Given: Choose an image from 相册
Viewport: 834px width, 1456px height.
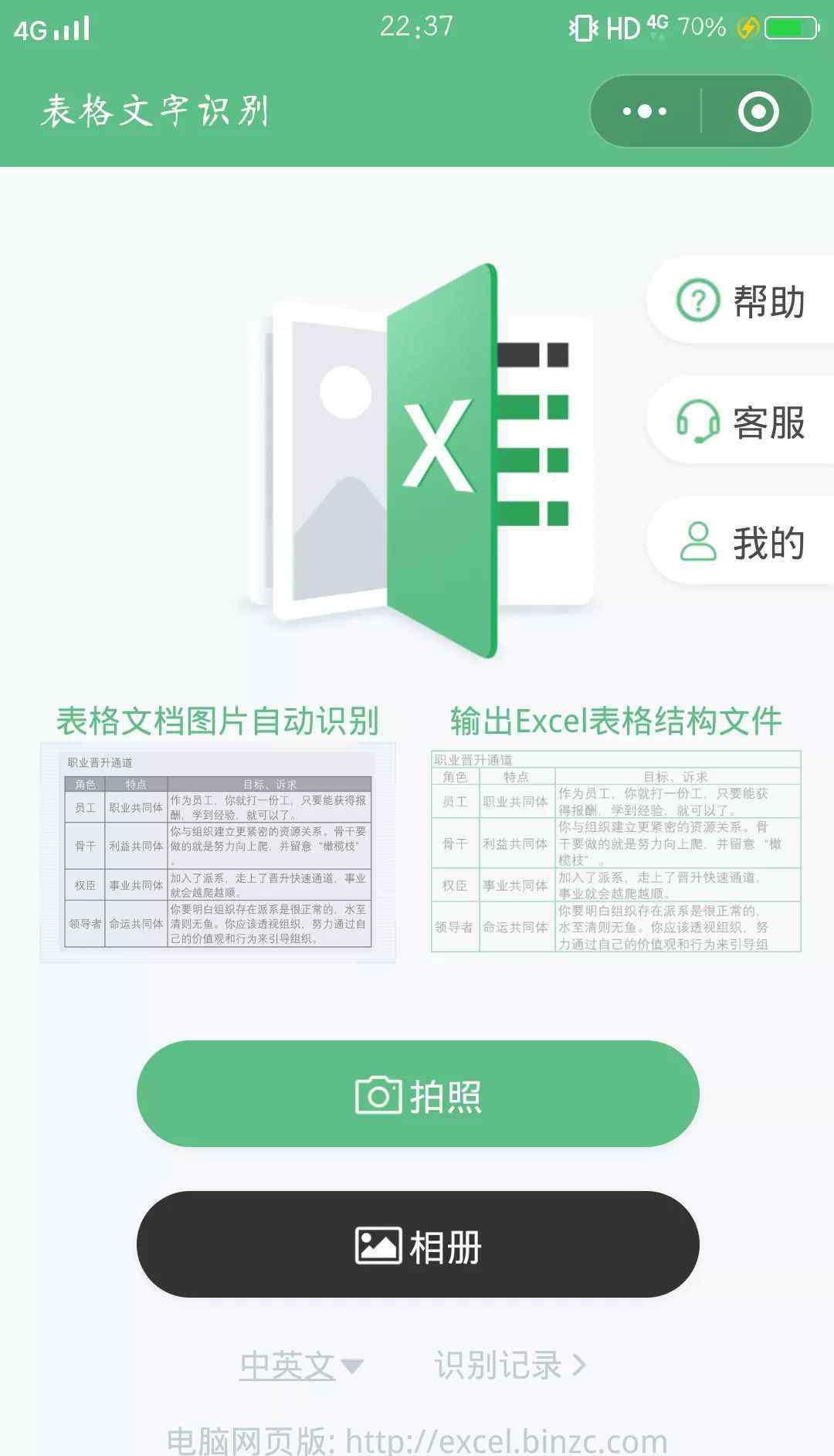Looking at the screenshot, I should click(418, 1244).
